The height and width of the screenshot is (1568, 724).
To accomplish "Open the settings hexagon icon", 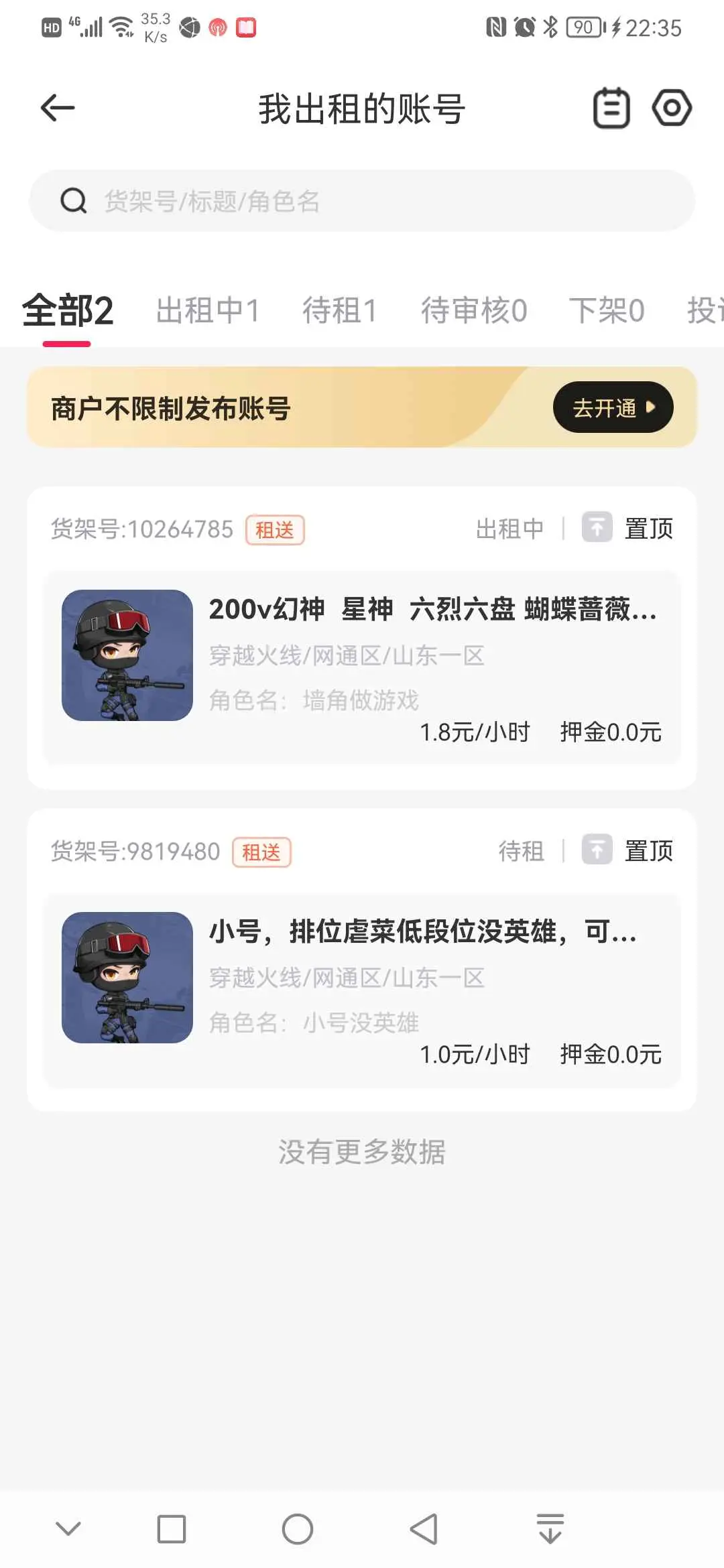I will [672, 108].
